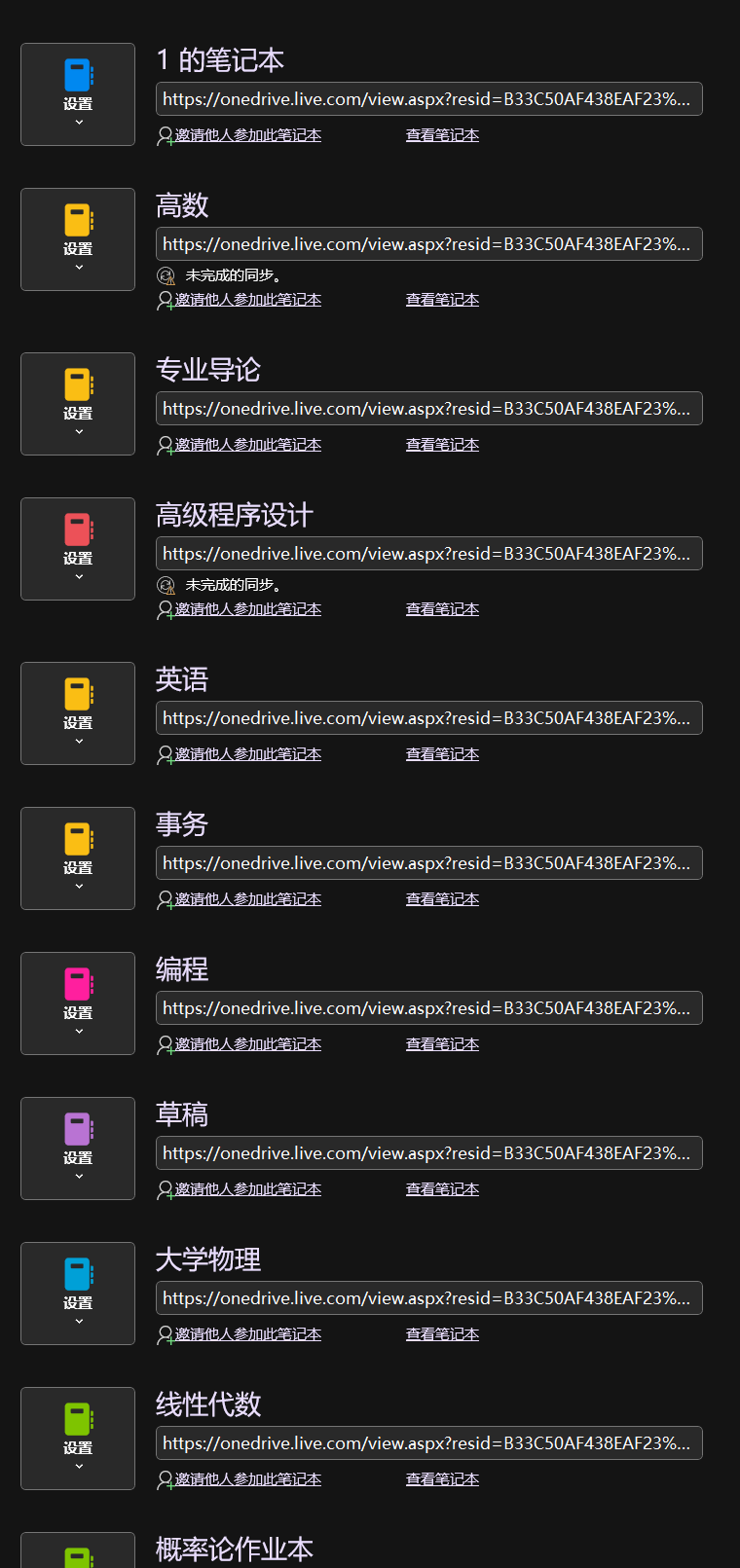Open the 设置 dropdown beside 专业导论
The width and height of the screenshot is (740, 1568).
coord(78,404)
